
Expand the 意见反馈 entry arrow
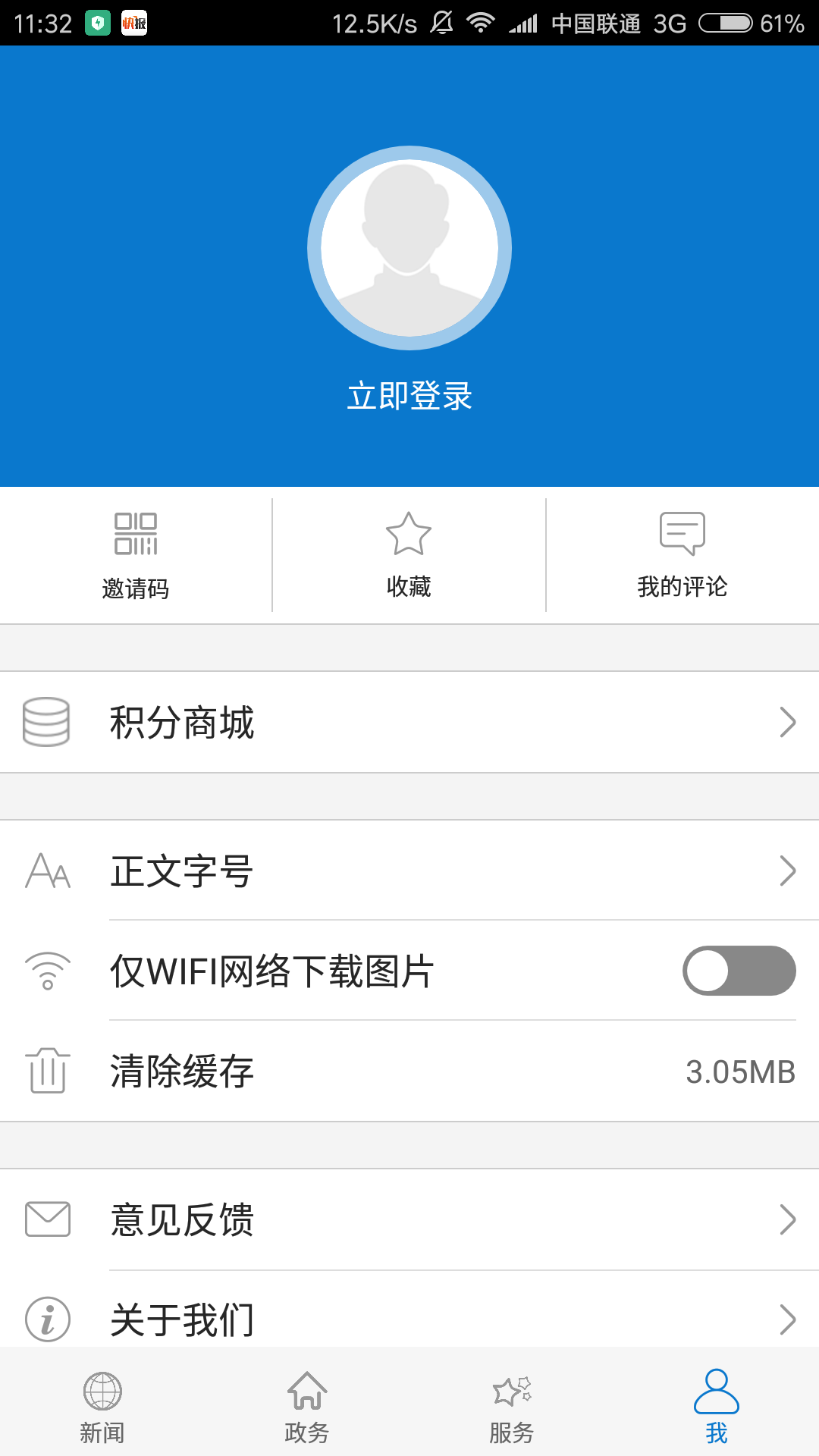coord(789,1219)
